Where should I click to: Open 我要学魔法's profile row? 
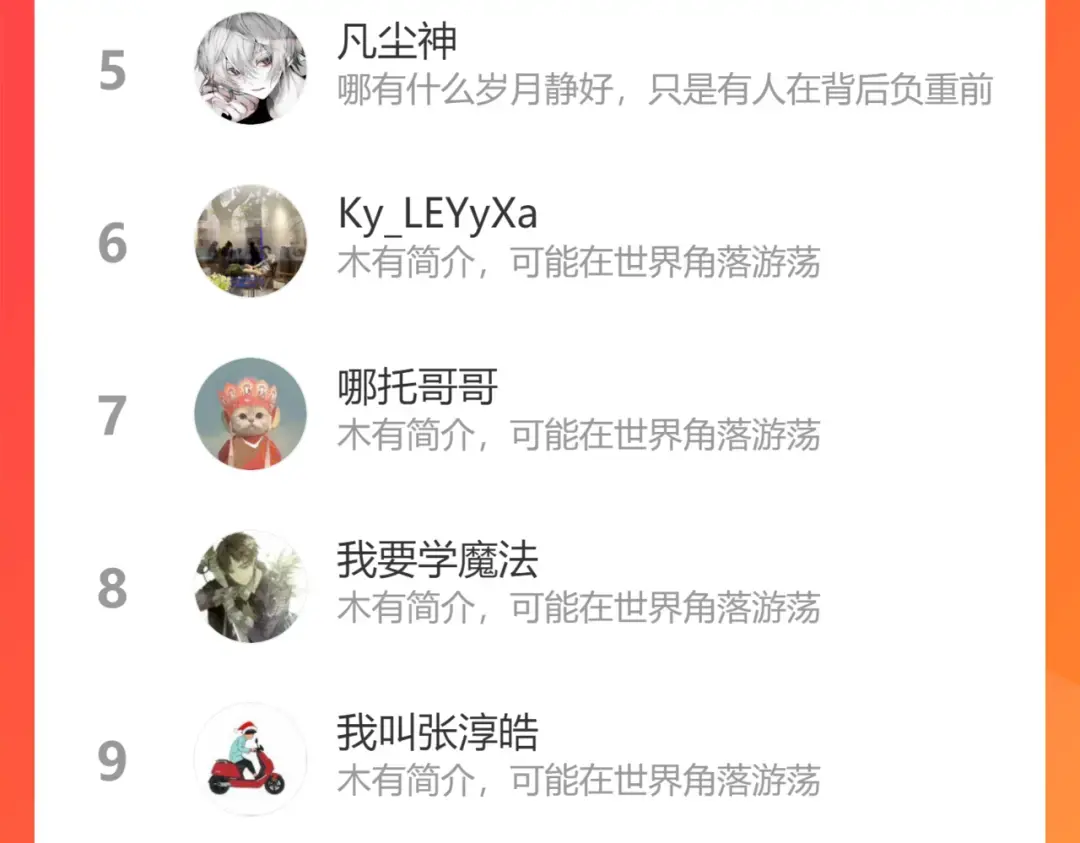tap(540, 586)
